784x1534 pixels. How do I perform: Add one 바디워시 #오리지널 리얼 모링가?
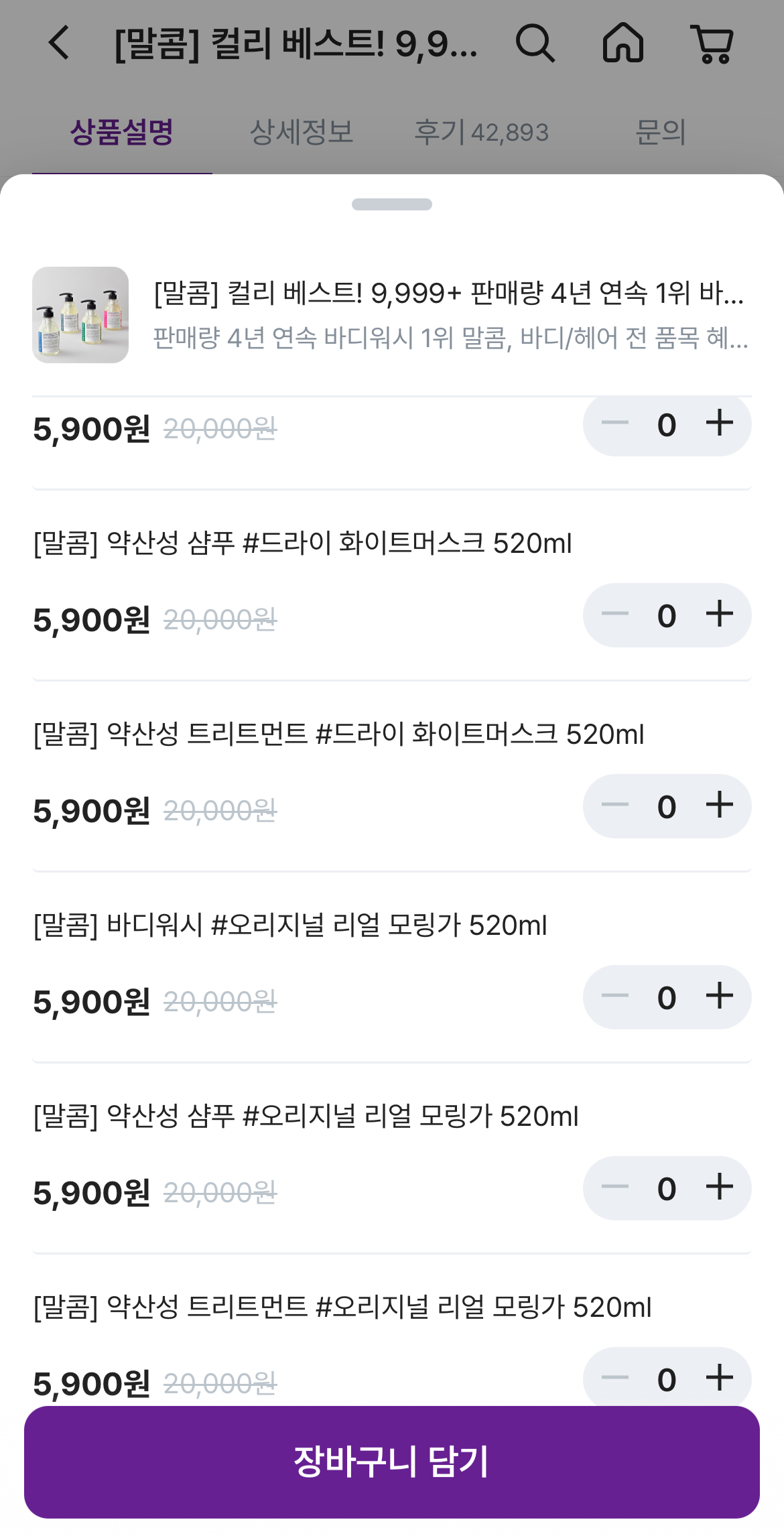pyautogui.click(x=720, y=997)
